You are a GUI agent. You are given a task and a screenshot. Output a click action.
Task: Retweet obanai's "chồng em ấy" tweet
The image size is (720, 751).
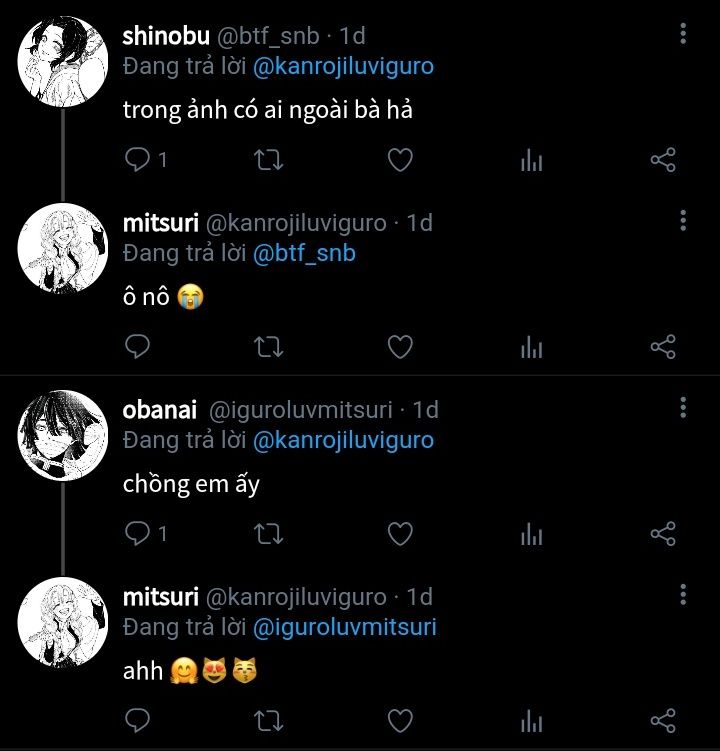tap(270, 534)
